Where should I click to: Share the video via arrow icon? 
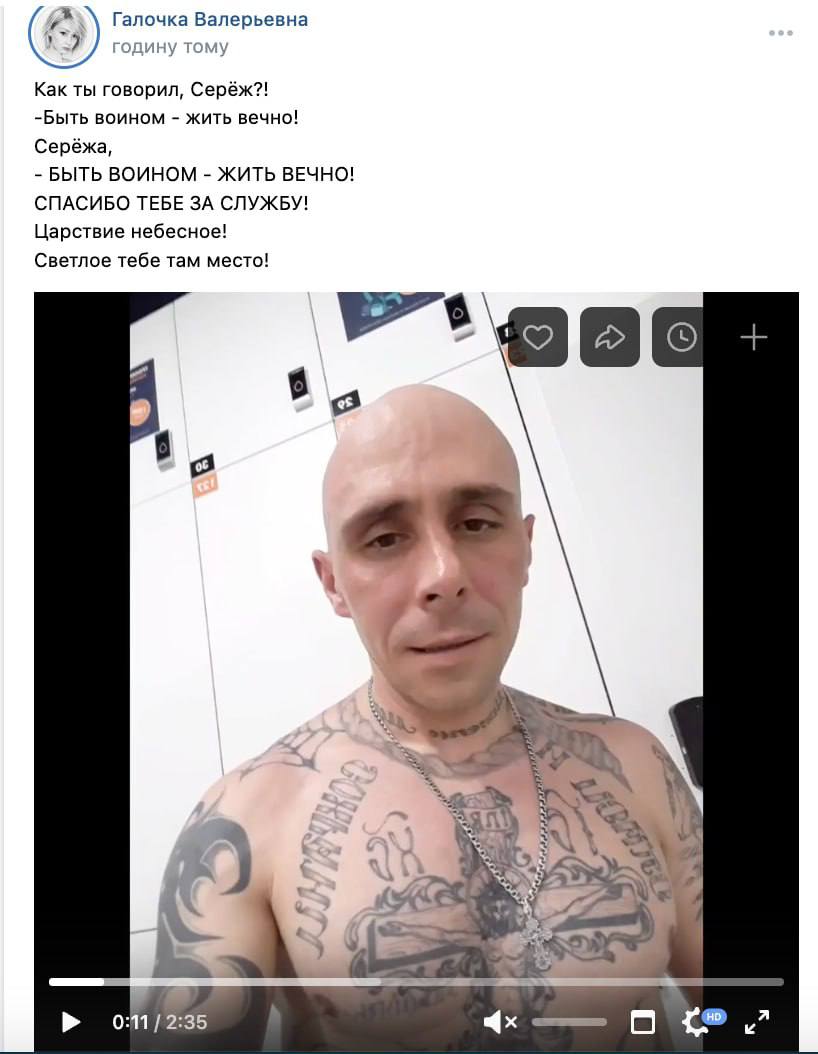610,338
